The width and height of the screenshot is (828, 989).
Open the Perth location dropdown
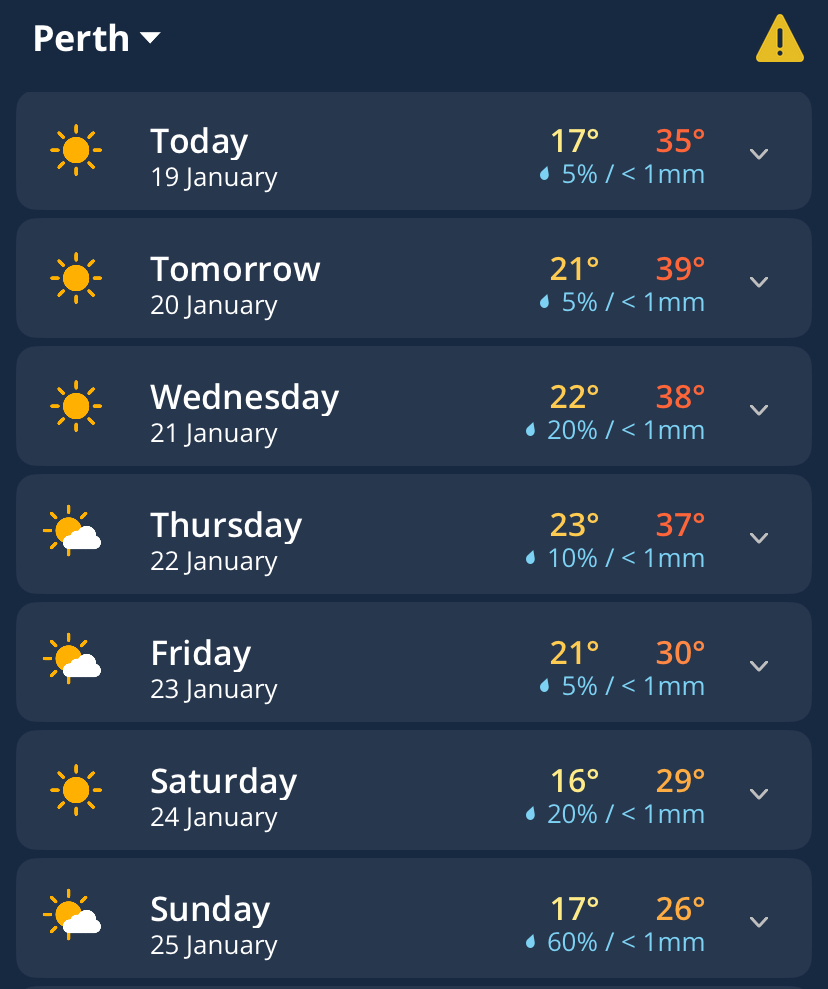click(97, 39)
